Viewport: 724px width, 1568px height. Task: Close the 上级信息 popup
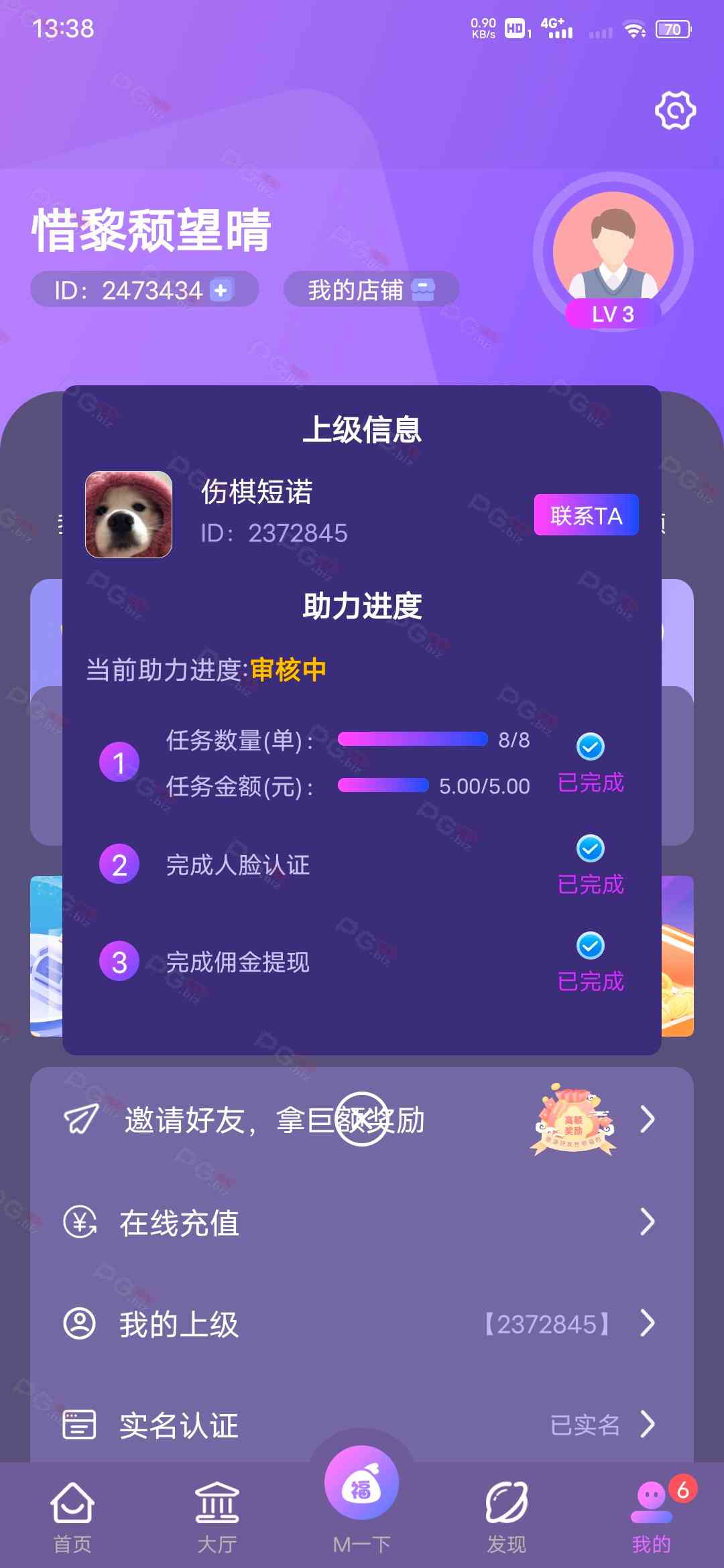tap(361, 1119)
